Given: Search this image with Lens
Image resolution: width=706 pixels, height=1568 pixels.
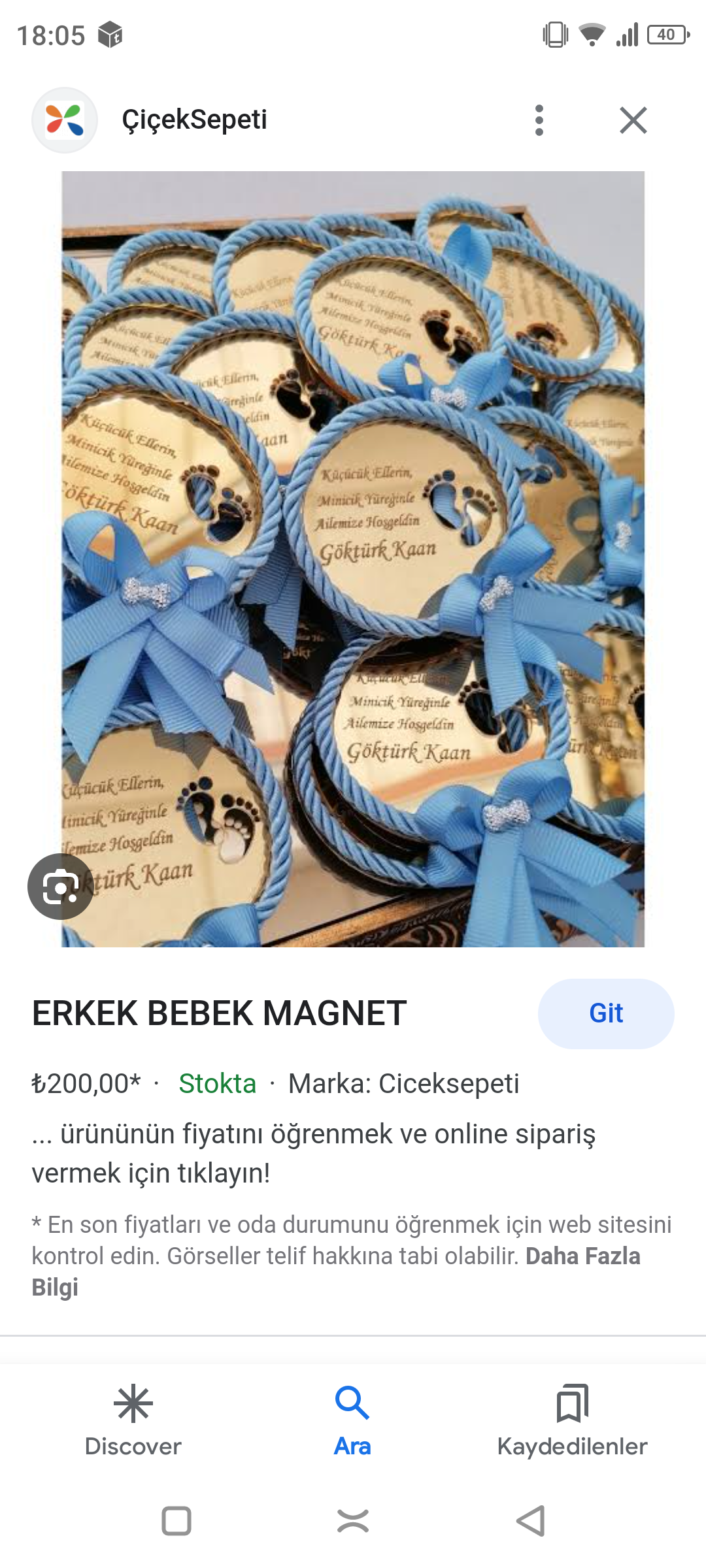Looking at the screenshot, I should tap(60, 887).
